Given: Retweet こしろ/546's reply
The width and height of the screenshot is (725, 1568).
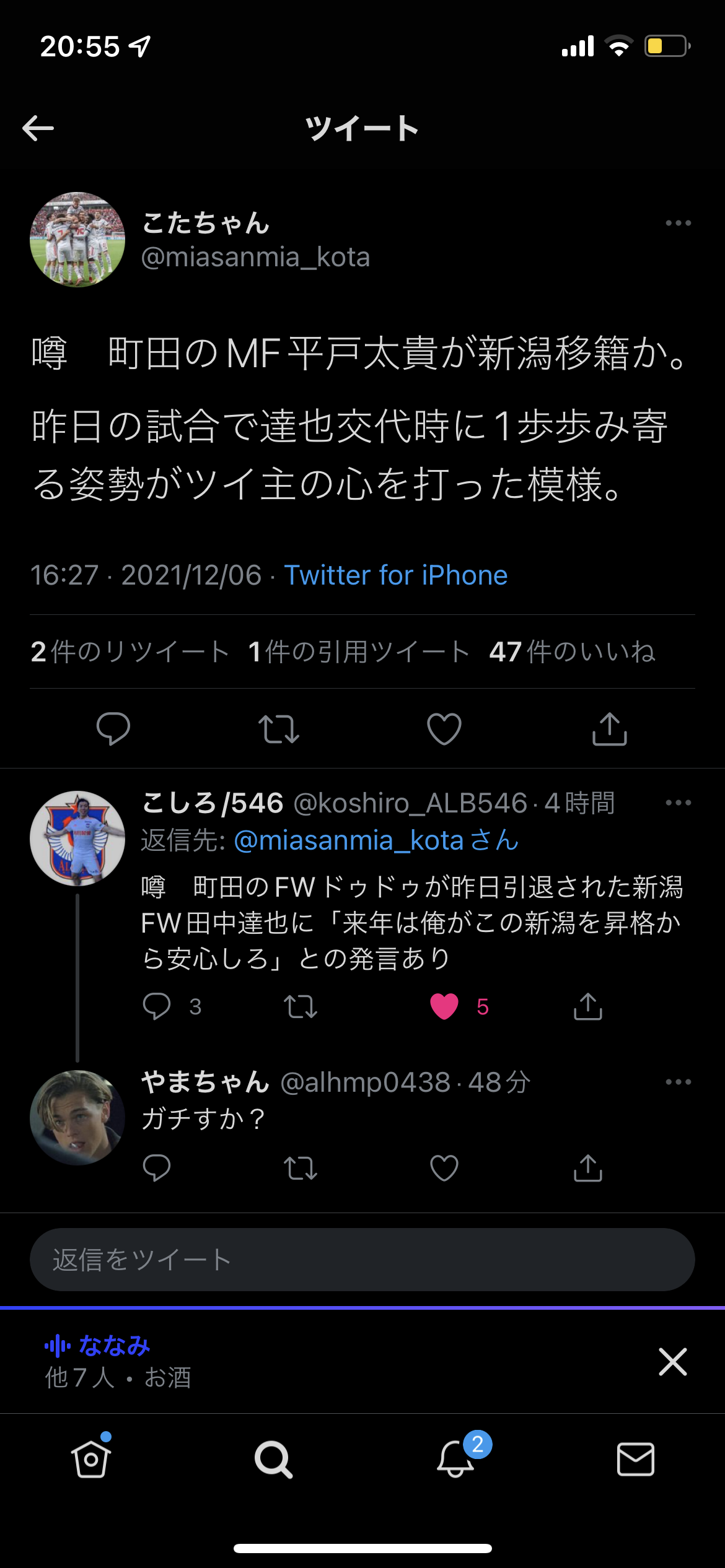Looking at the screenshot, I should 301,1006.
